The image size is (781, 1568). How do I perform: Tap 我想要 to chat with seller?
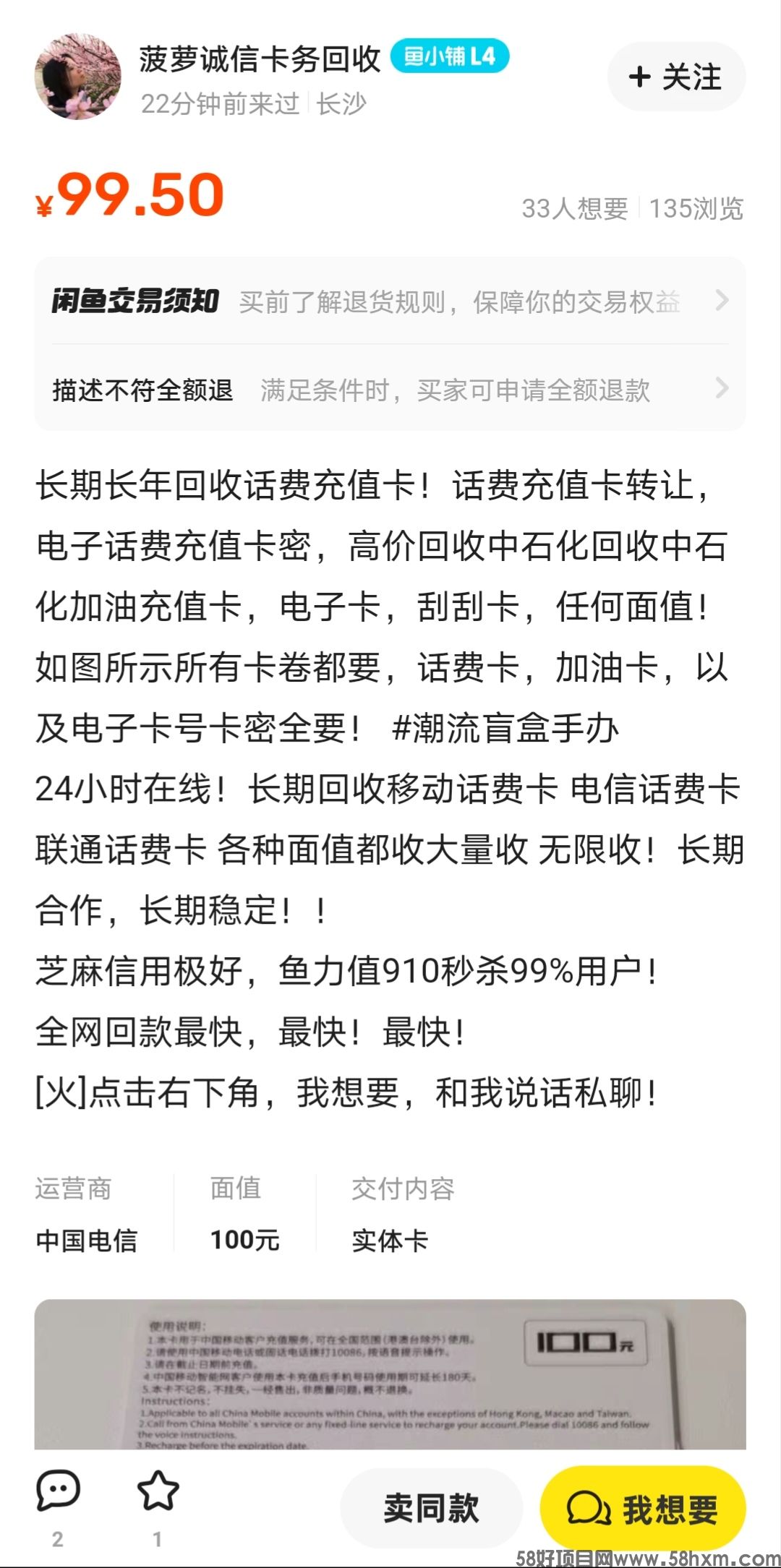point(643,1508)
